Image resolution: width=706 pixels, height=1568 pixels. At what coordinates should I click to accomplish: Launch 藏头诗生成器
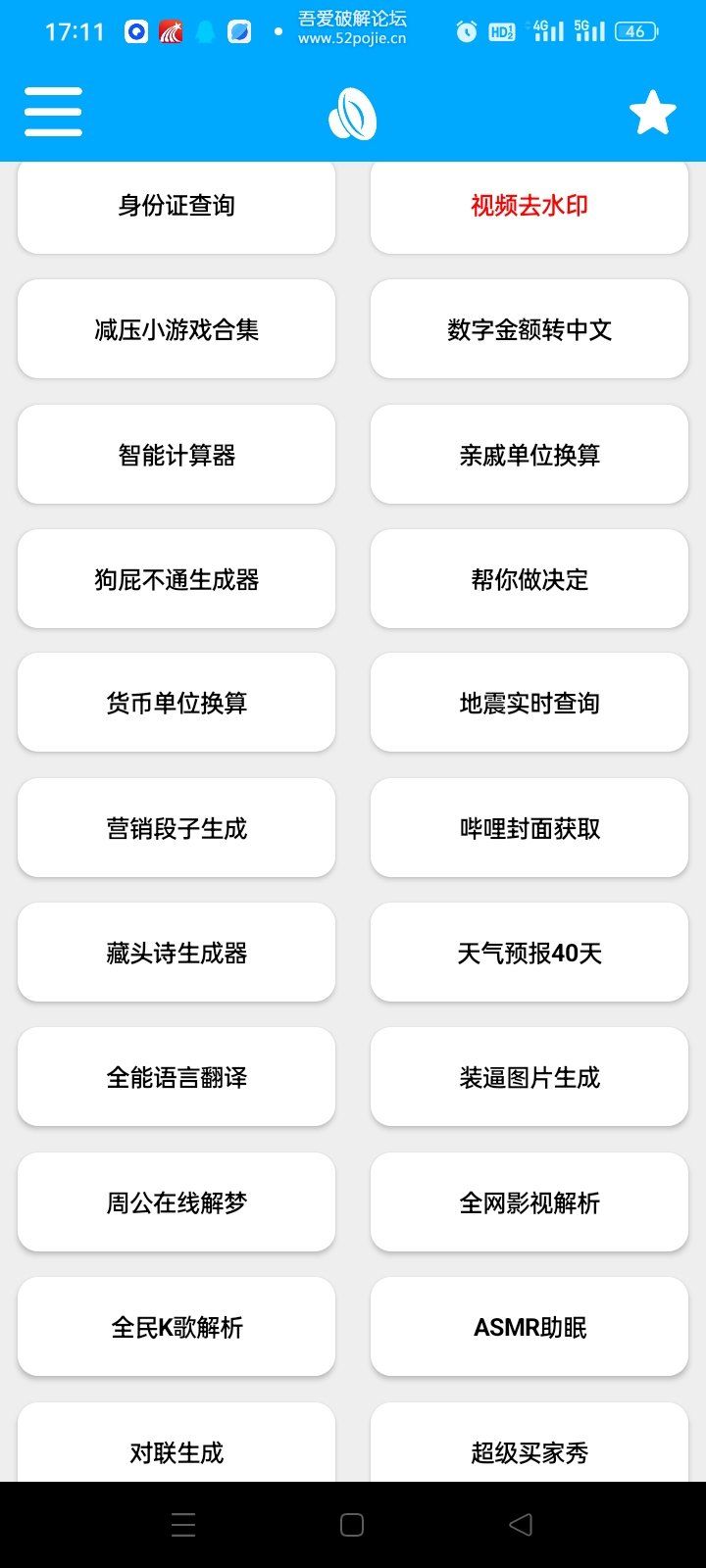tap(176, 953)
